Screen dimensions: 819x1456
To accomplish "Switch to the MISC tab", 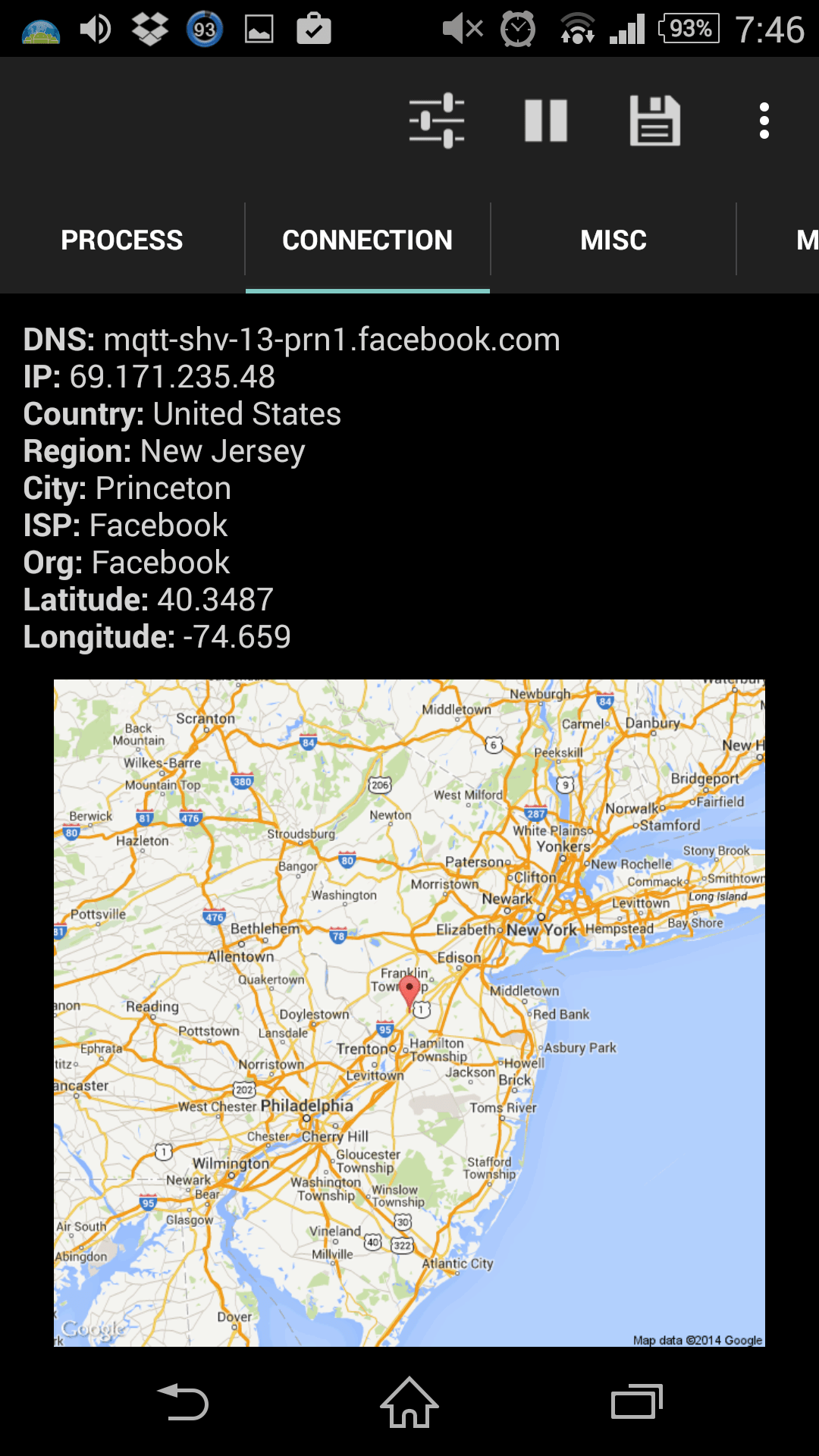I will point(613,240).
